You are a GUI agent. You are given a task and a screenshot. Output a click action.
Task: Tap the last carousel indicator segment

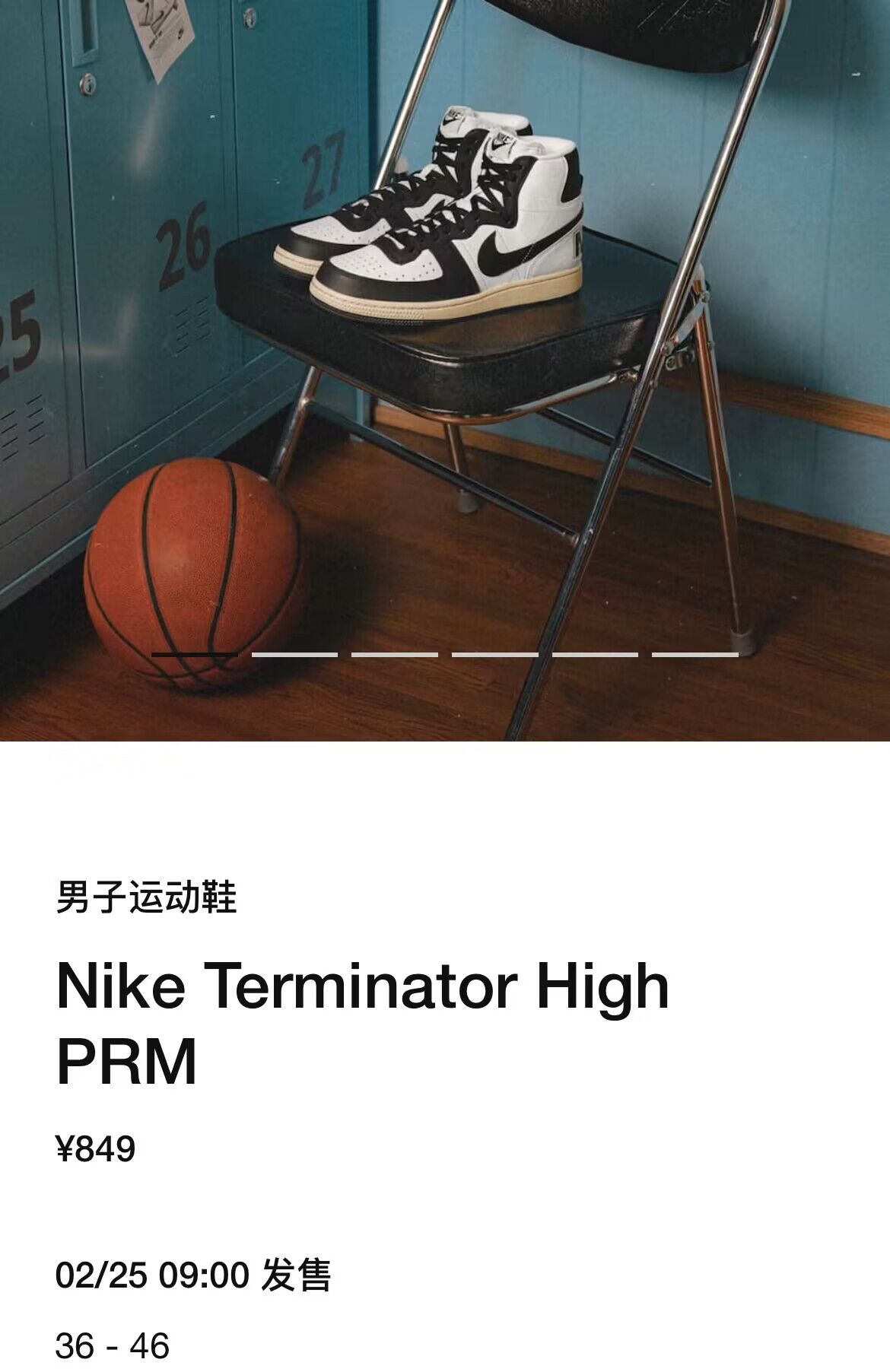[x=695, y=654]
